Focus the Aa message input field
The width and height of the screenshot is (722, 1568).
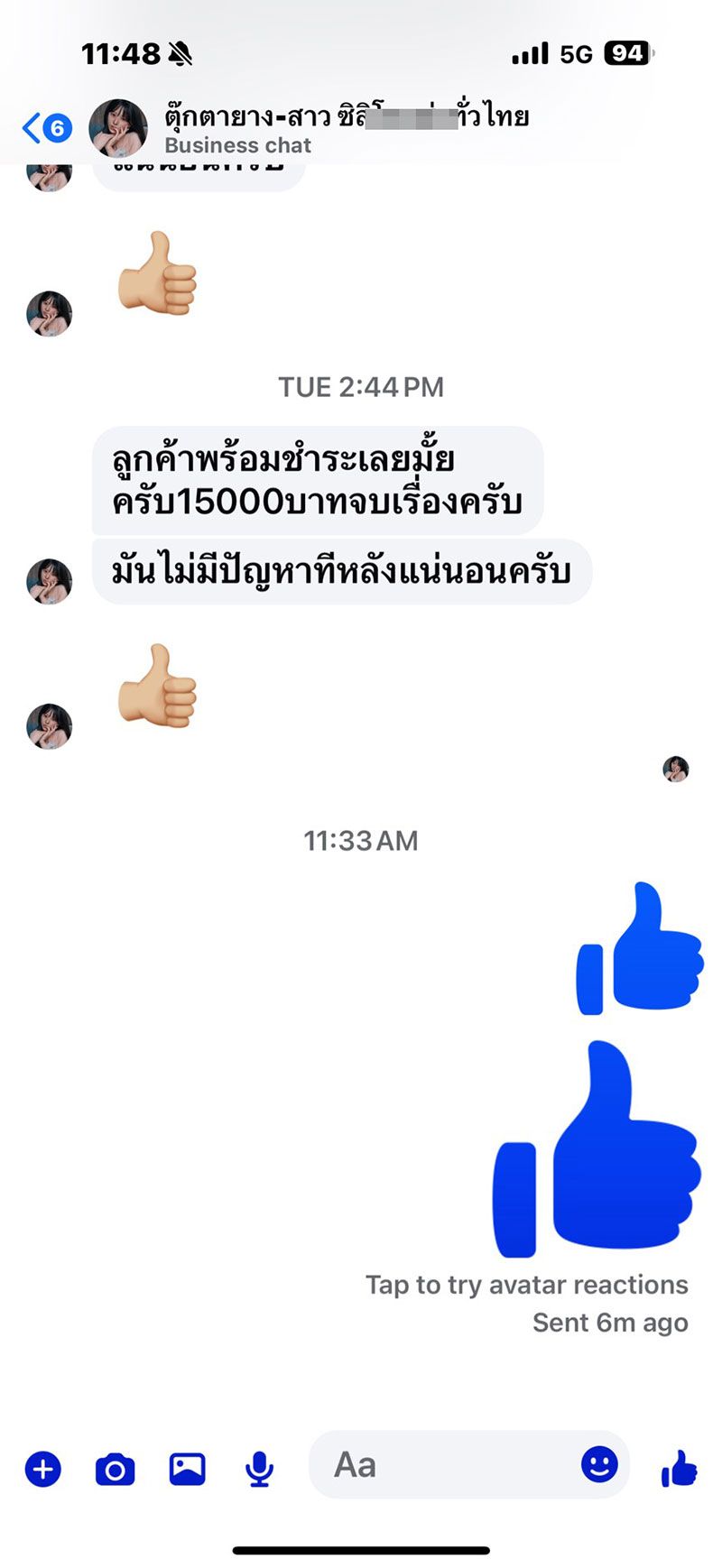point(442,1465)
